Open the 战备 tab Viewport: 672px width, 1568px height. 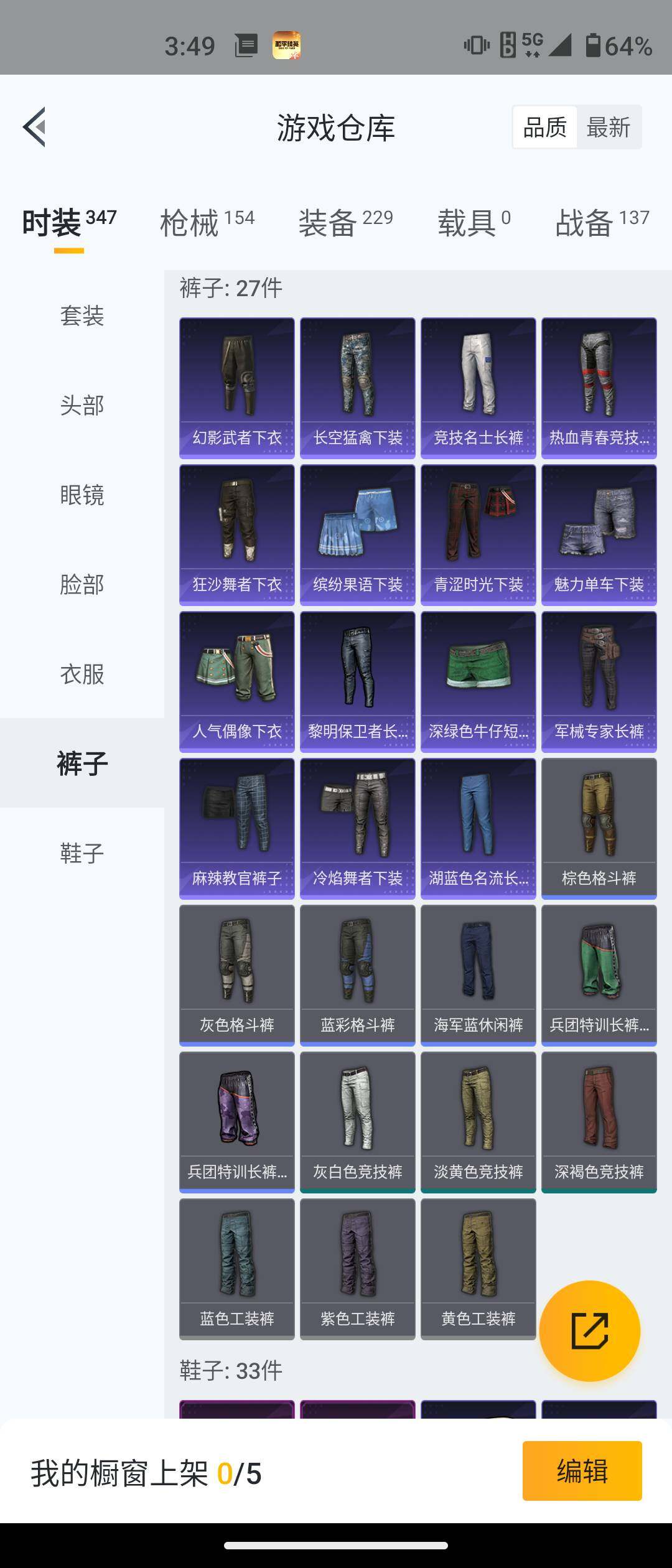(x=602, y=223)
